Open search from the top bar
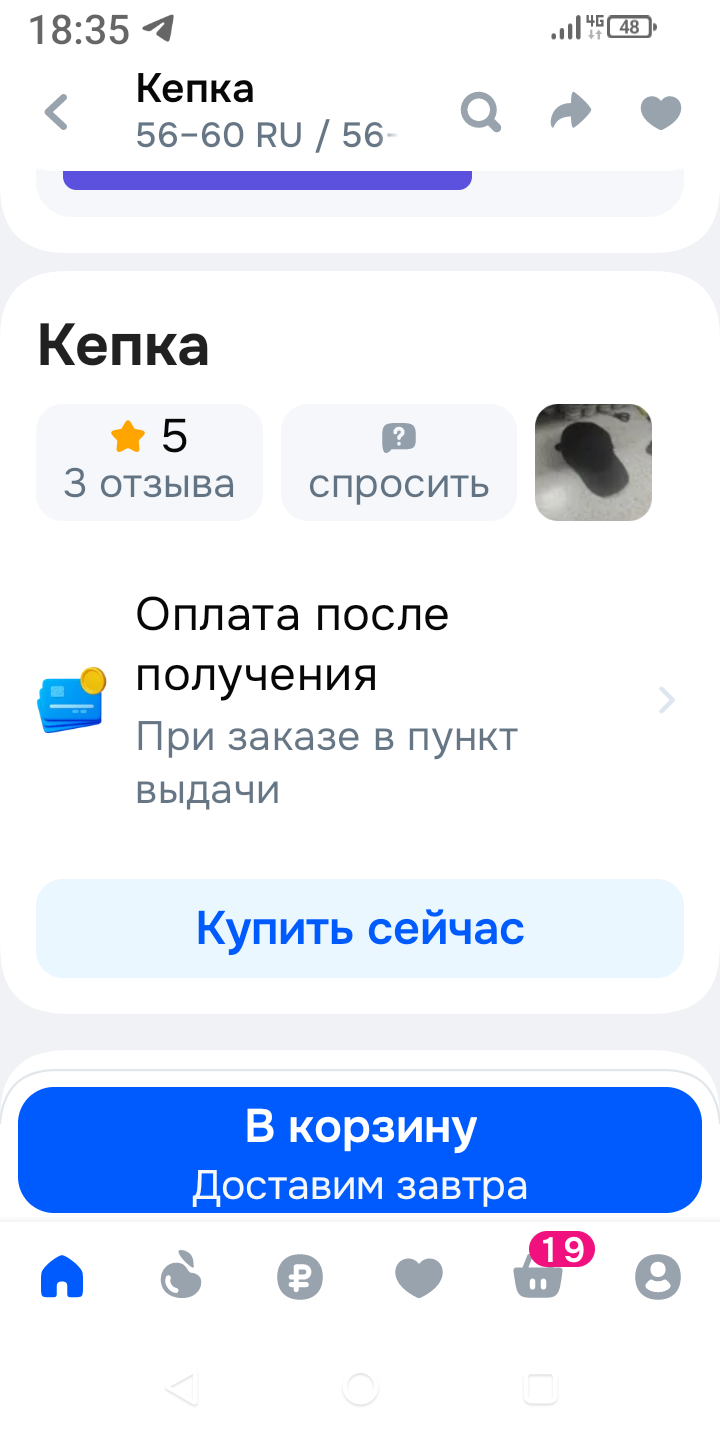This screenshot has width=720, height=1440. point(481,113)
